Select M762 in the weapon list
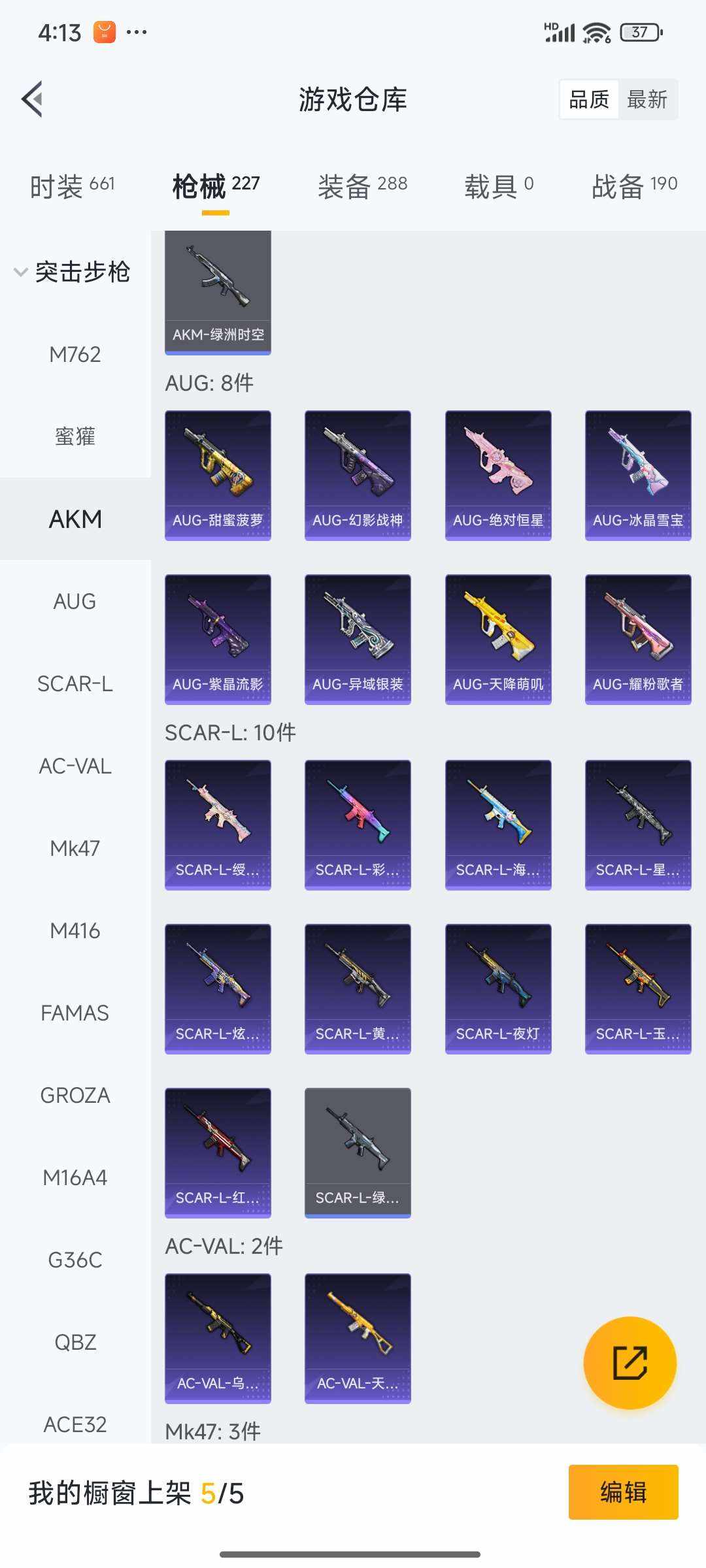The width and height of the screenshot is (706, 1568). point(75,354)
